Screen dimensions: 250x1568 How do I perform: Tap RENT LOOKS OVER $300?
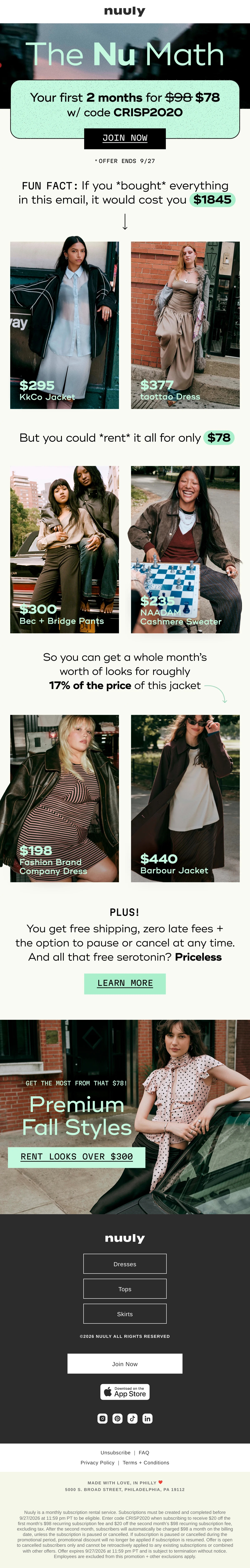(x=77, y=1157)
